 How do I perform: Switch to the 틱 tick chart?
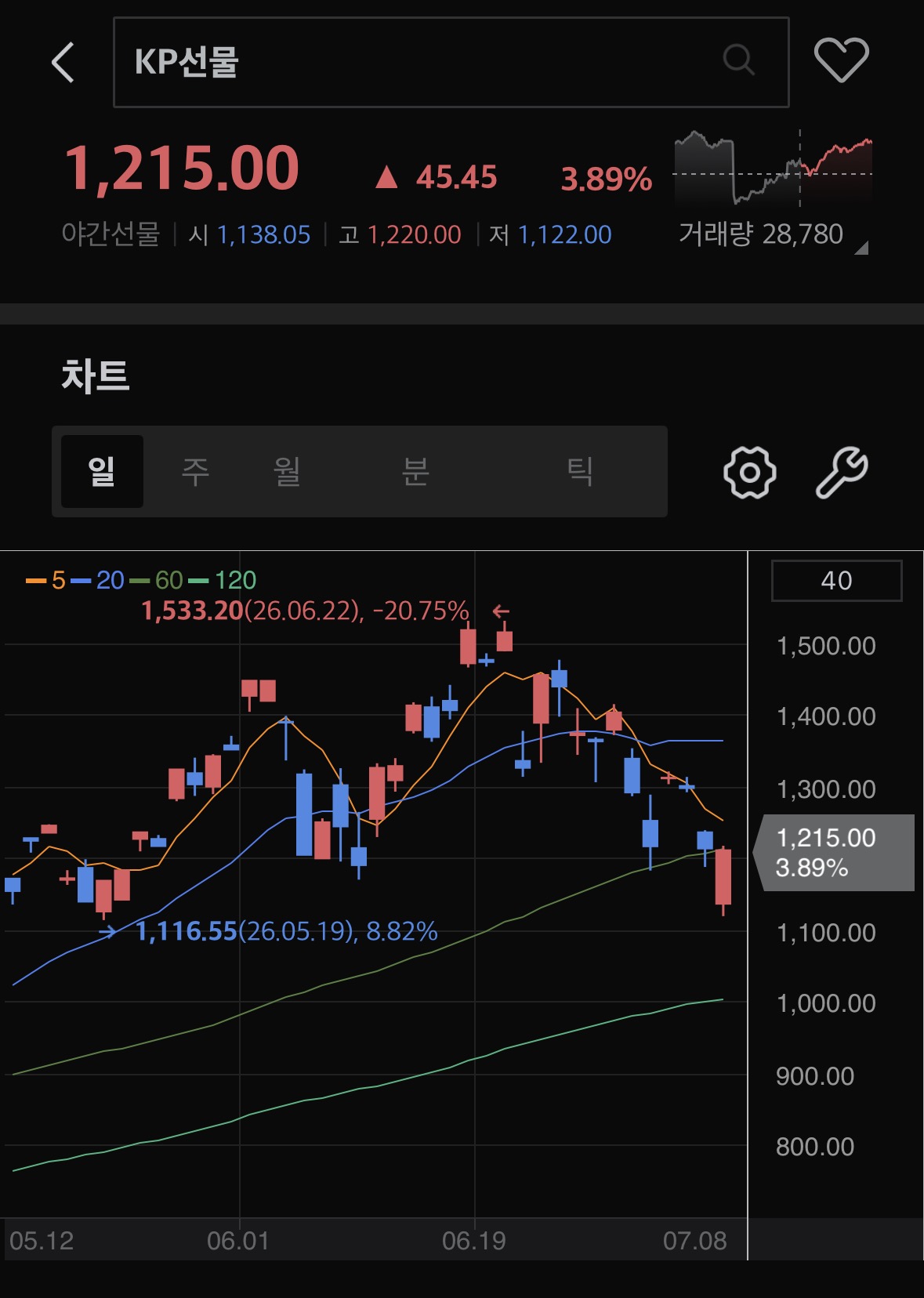click(579, 471)
